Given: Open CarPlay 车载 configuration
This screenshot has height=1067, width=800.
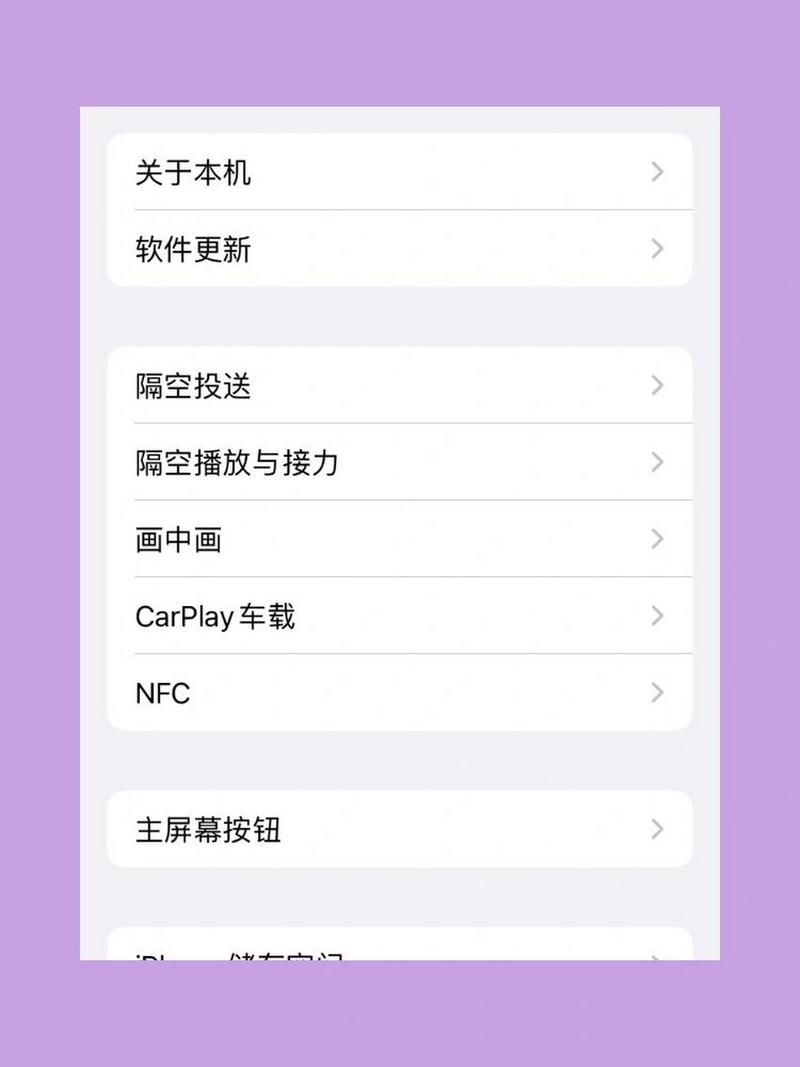Looking at the screenshot, I should 400,616.
